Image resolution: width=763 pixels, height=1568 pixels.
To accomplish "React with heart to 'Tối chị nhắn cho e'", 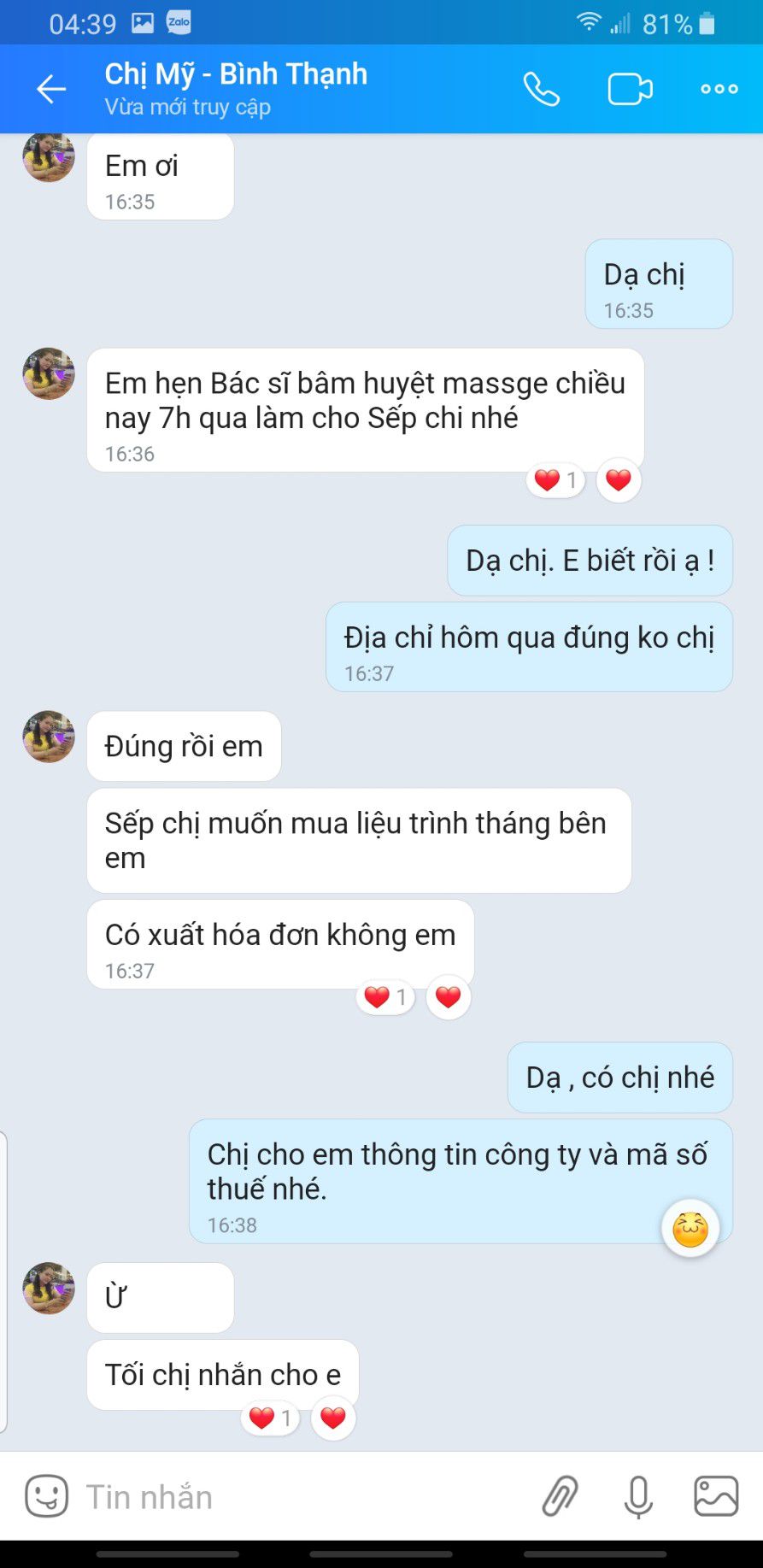I will pyautogui.click(x=332, y=1418).
